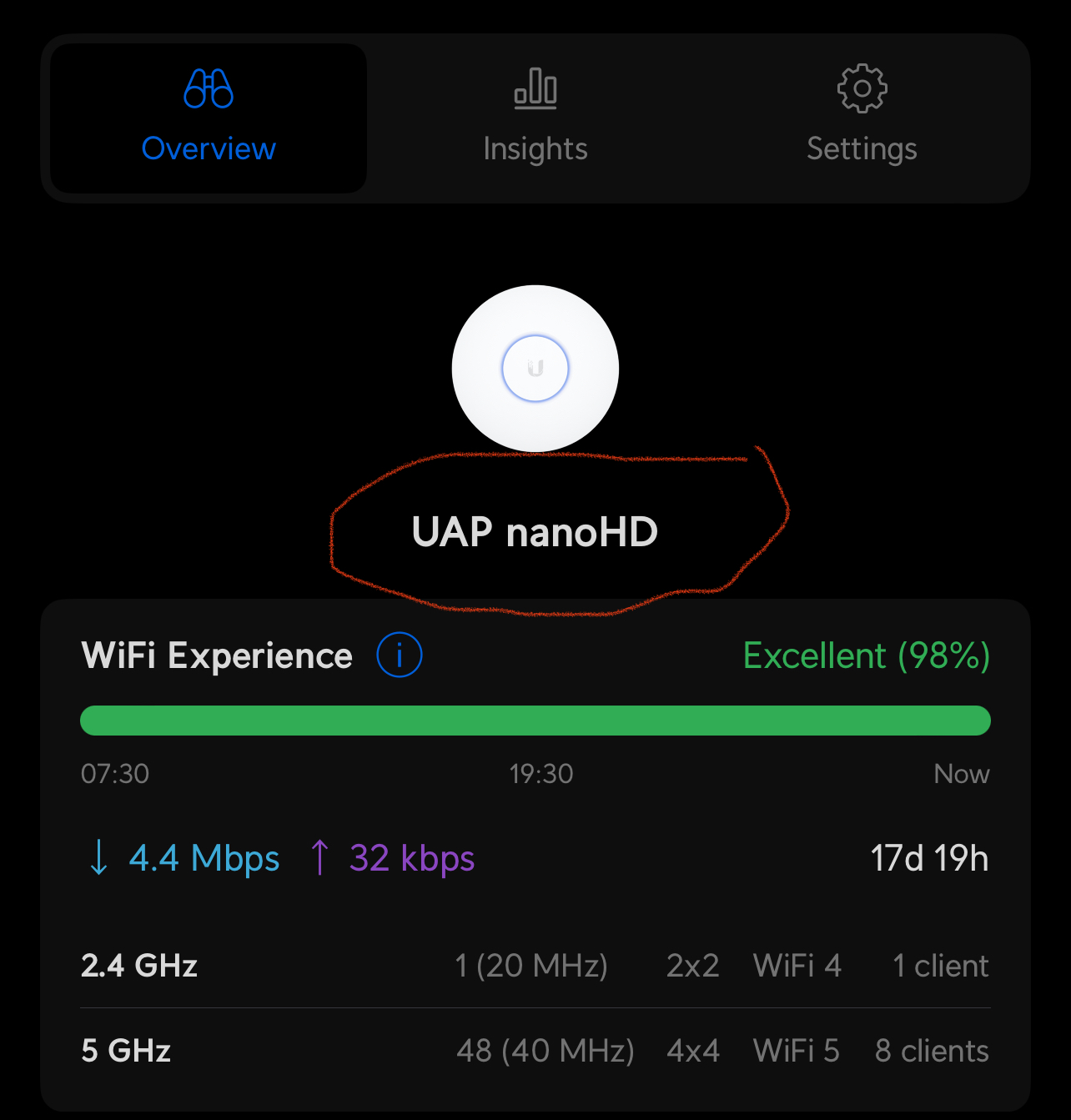Select the Overview tab
The width and height of the screenshot is (1071, 1120).
(209, 117)
